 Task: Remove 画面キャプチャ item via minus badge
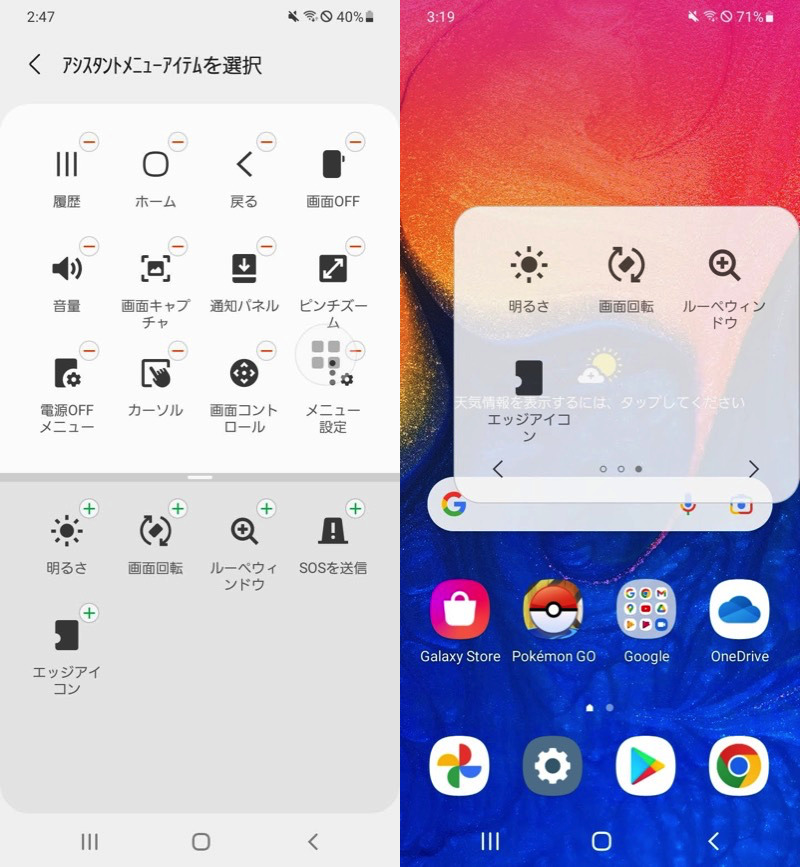(178, 246)
